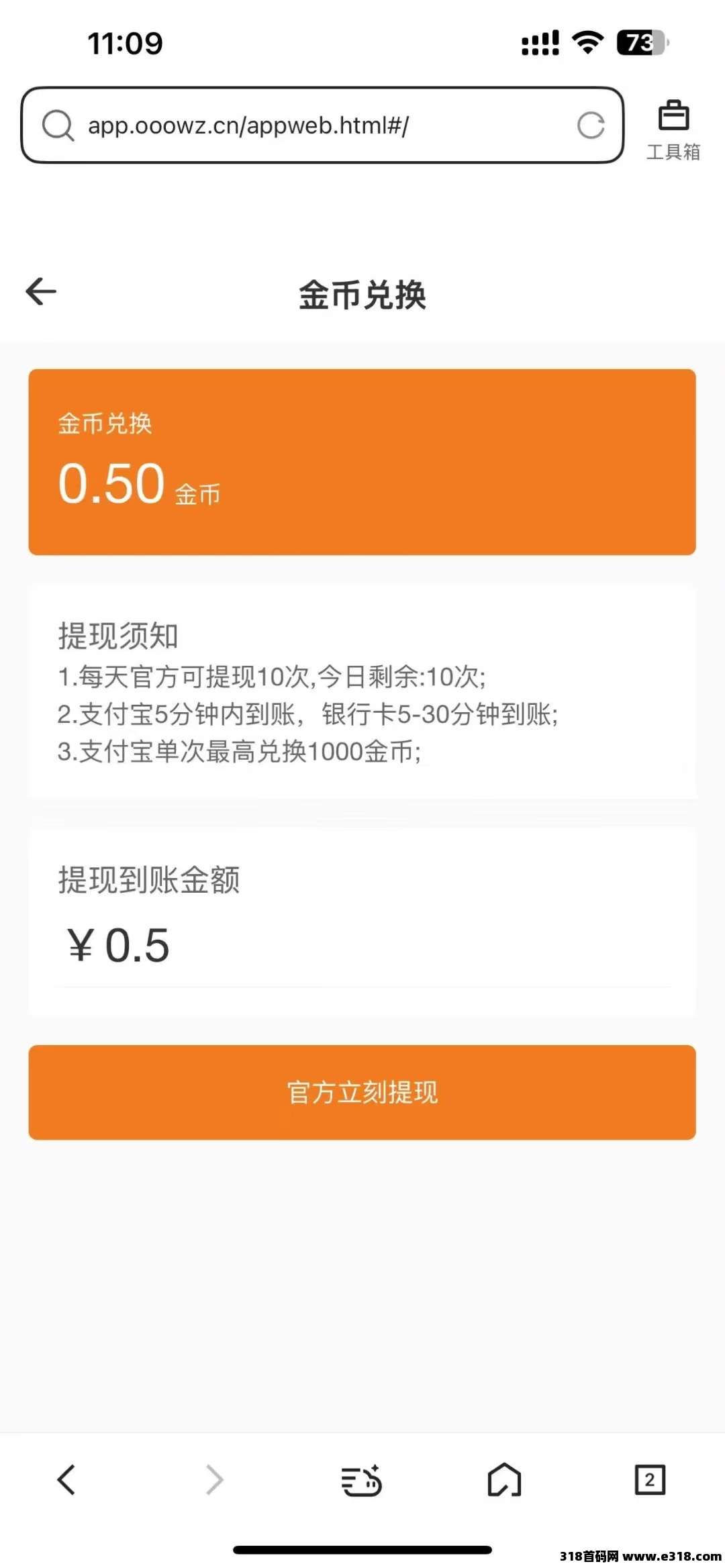This screenshot has height=1568, width=725.
Task: Tap the browser address bar URL
Action: (248, 126)
